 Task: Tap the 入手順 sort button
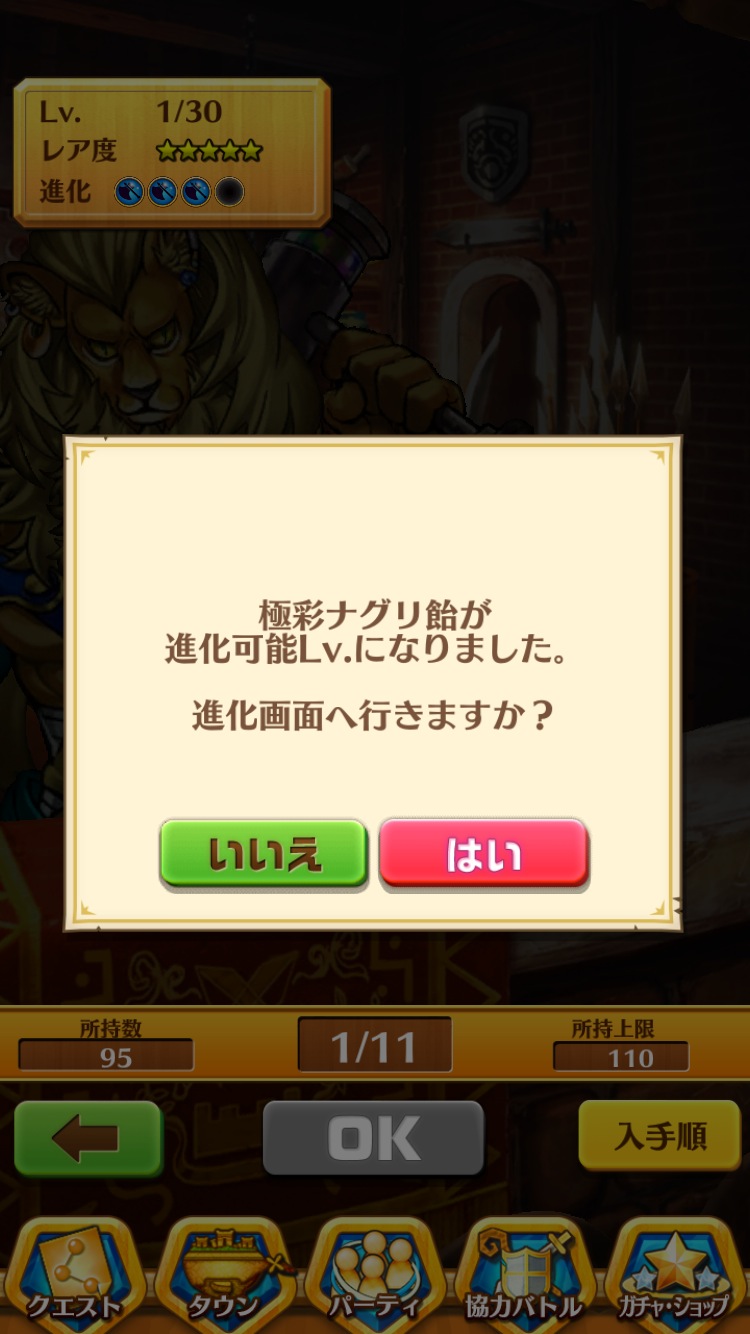(x=660, y=1136)
